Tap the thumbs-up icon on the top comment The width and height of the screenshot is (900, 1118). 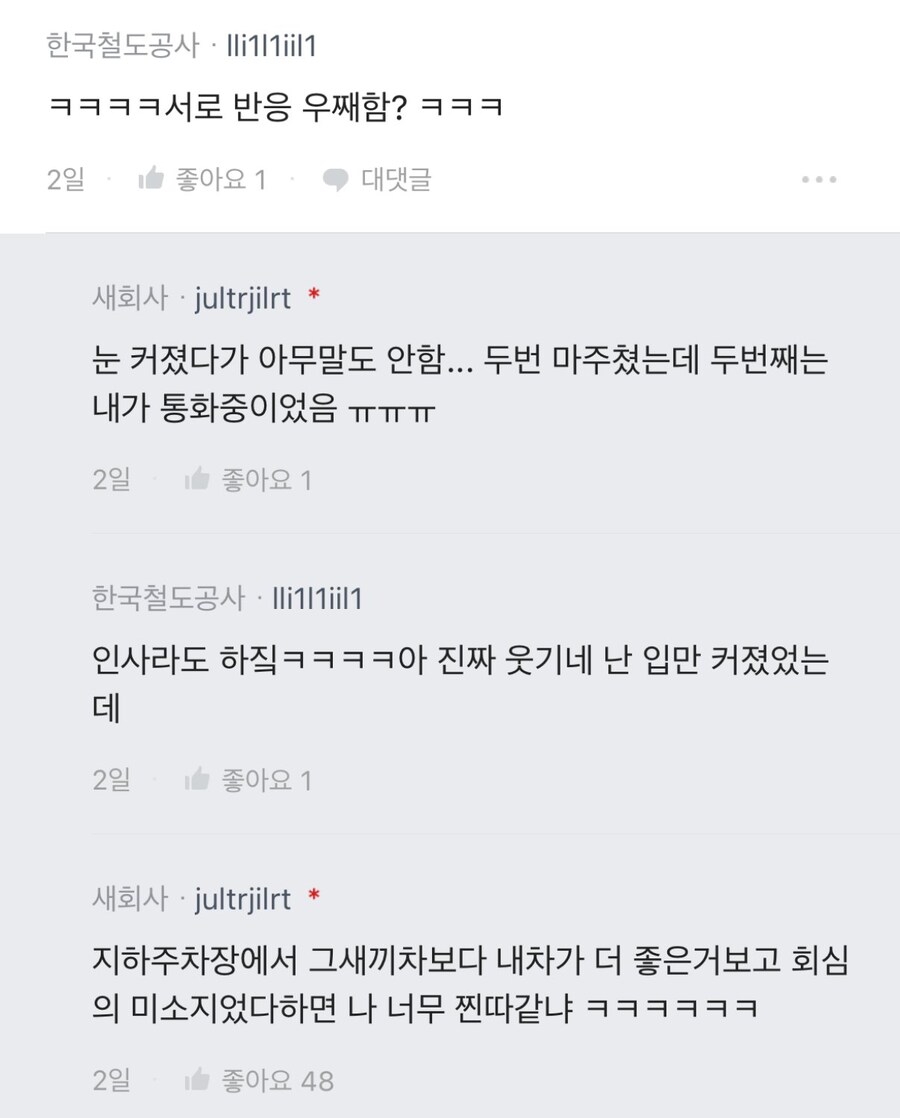(152, 179)
